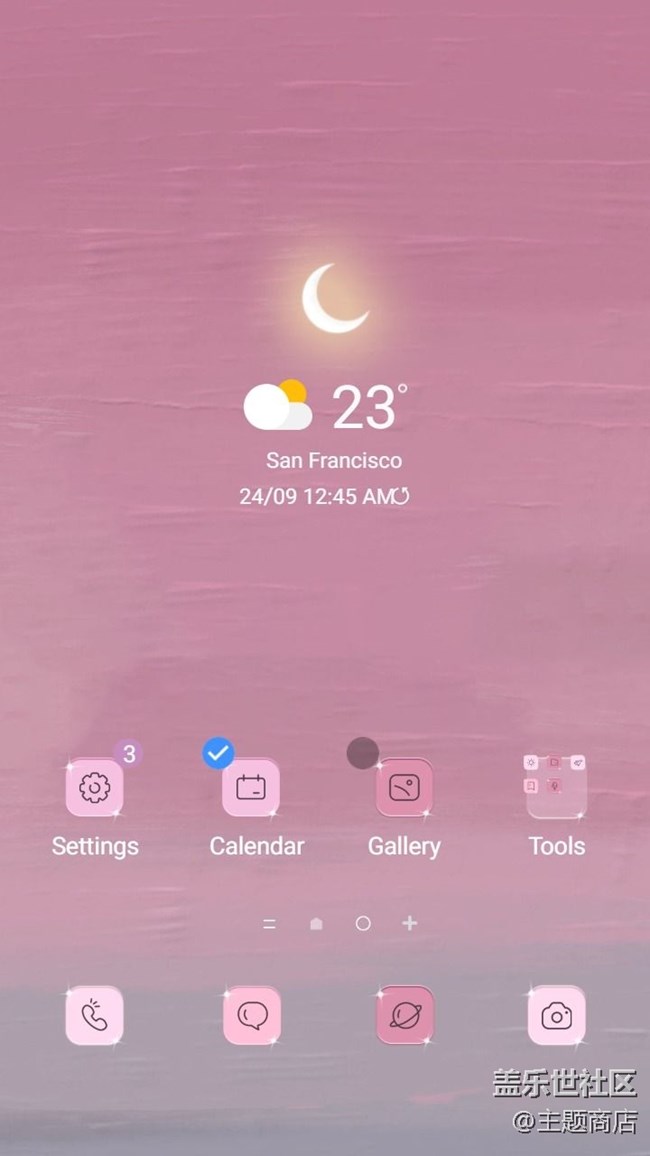The width and height of the screenshot is (650, 1156).
Task: Open the Calendar app
Action: [251, 788]
